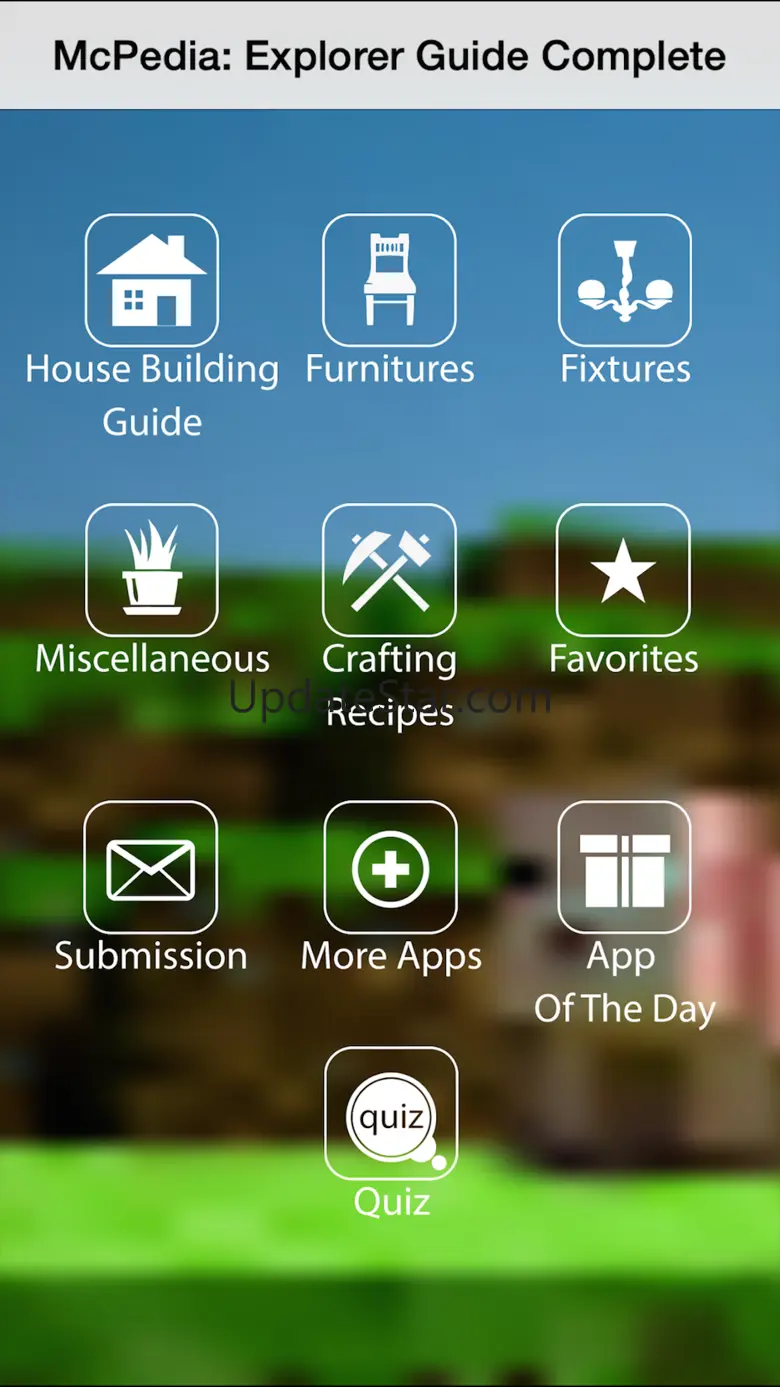Viewport: 780px width, 1387px height.
Task: Open the Submission mail option
Action: [151, 867]
